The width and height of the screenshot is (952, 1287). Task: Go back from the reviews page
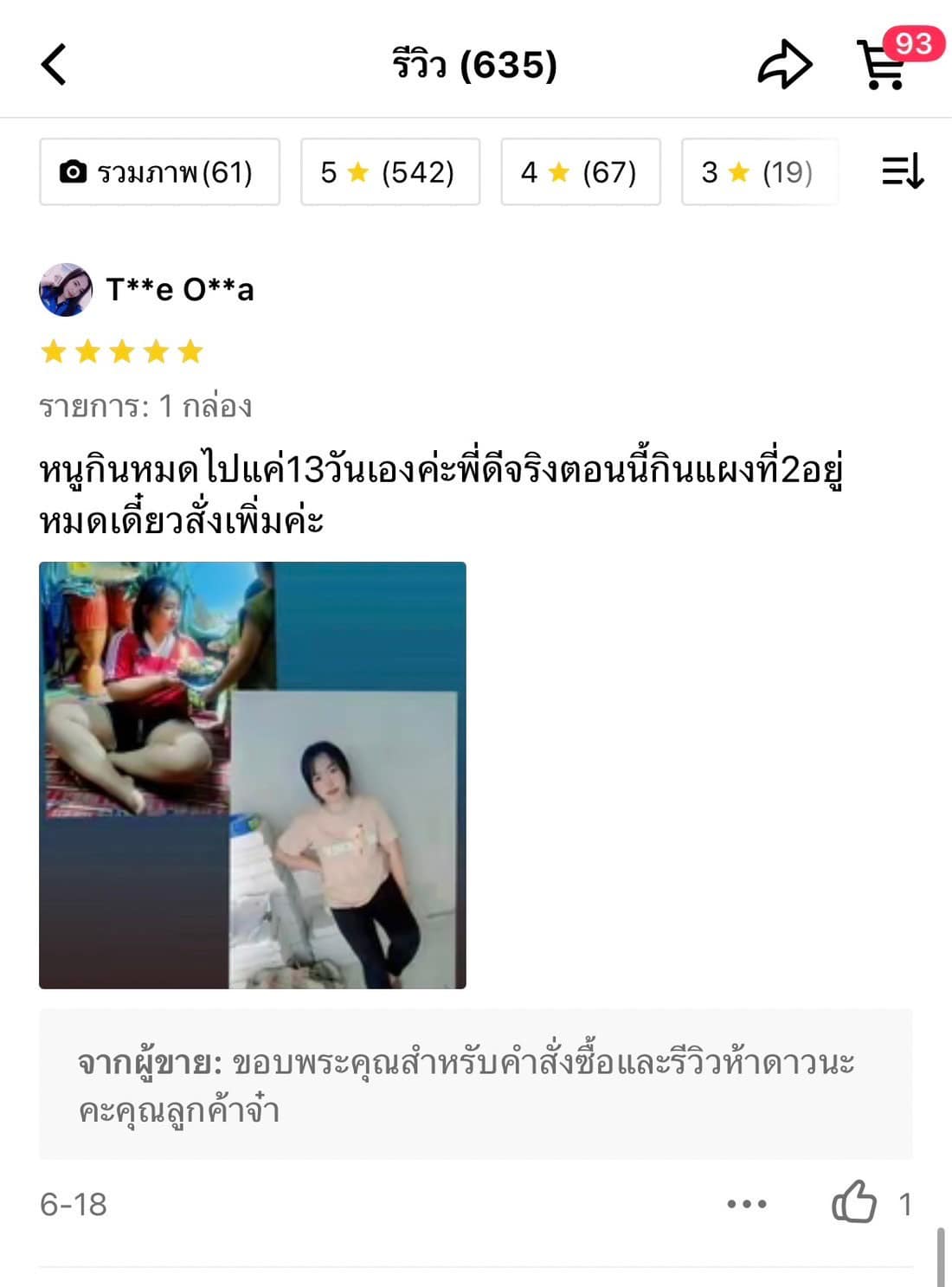coord(54,65)
